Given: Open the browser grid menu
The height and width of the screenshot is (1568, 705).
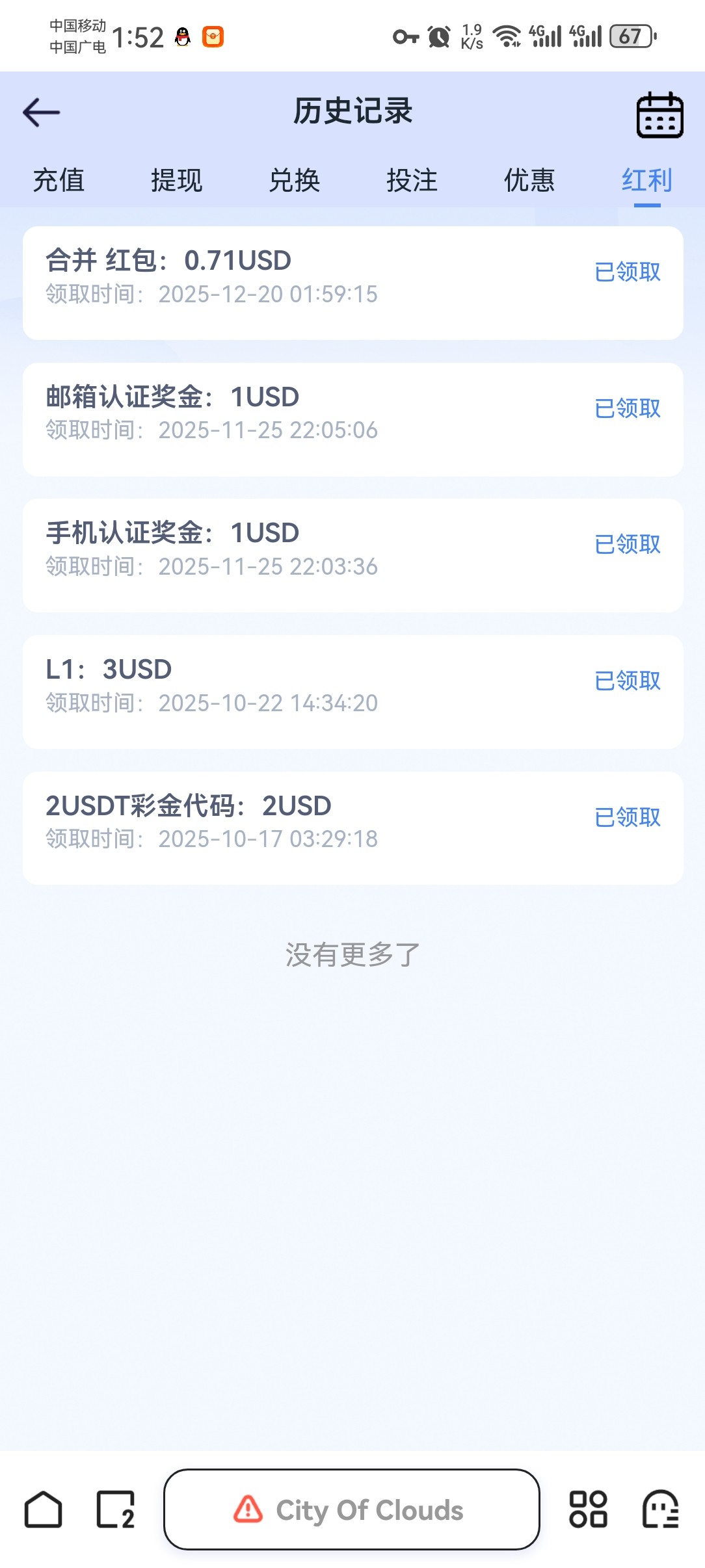Looking at the screenshot, I should tap(588, 1509).
